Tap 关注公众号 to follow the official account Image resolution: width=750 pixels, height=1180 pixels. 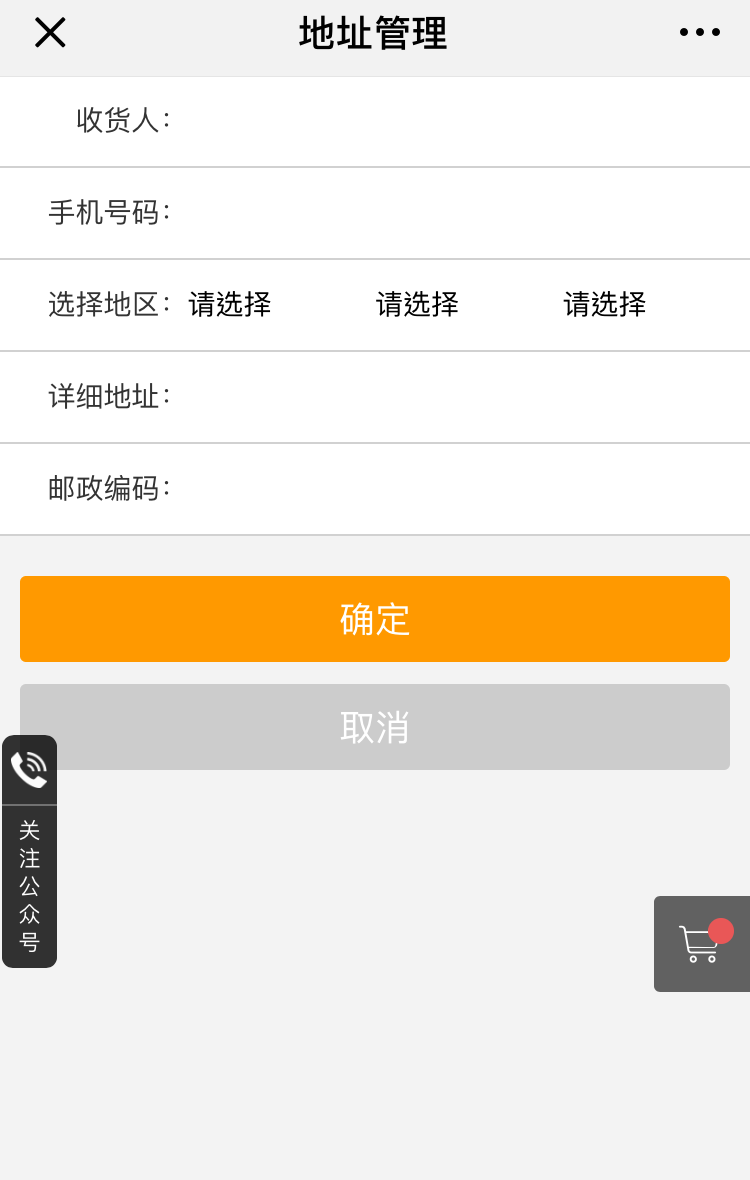pyautogui.click(x=29, y=886)
